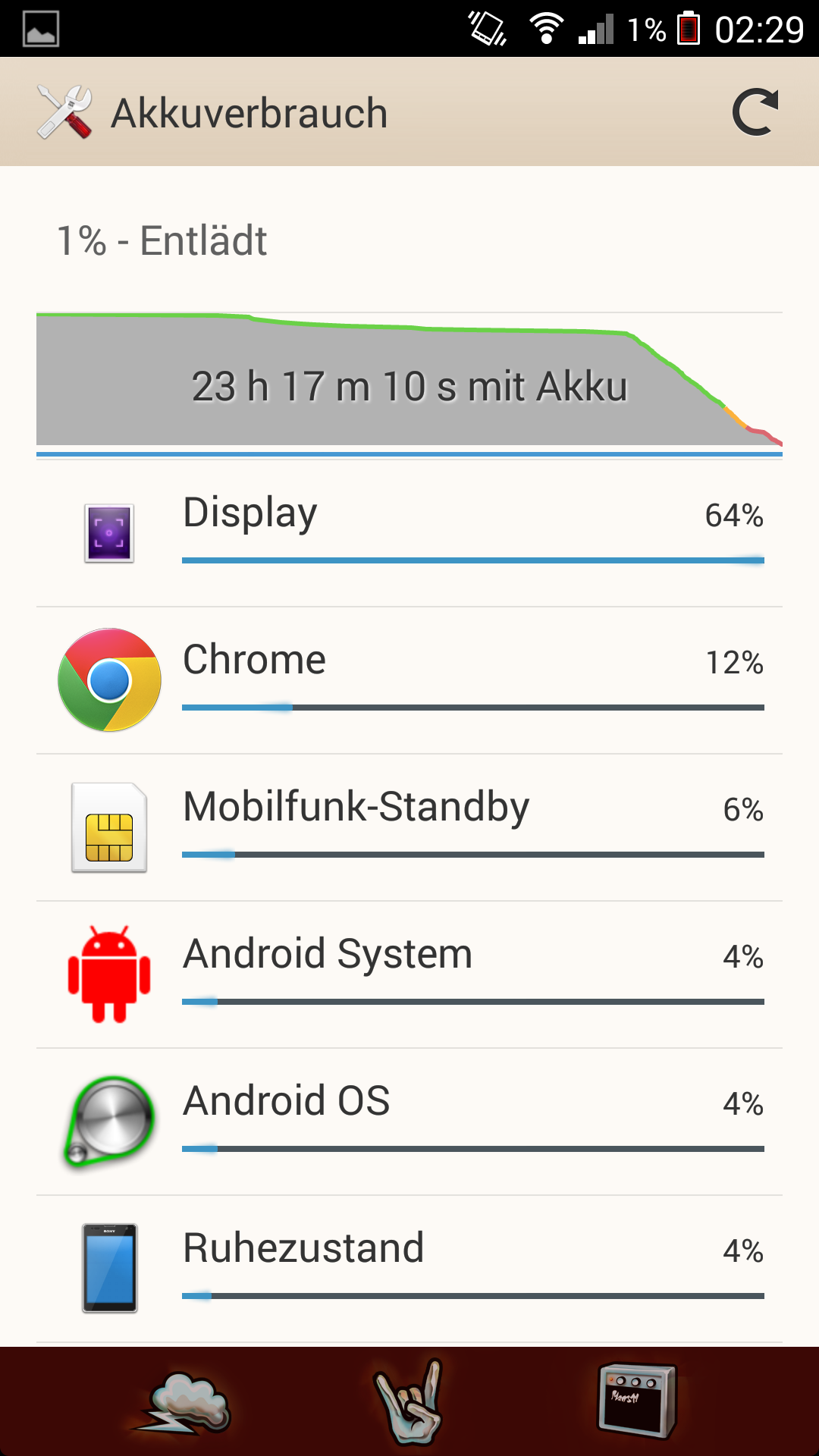Tap the amplifier button
Viewport: 819px width, 1456px height.
tap(635, 1400)
